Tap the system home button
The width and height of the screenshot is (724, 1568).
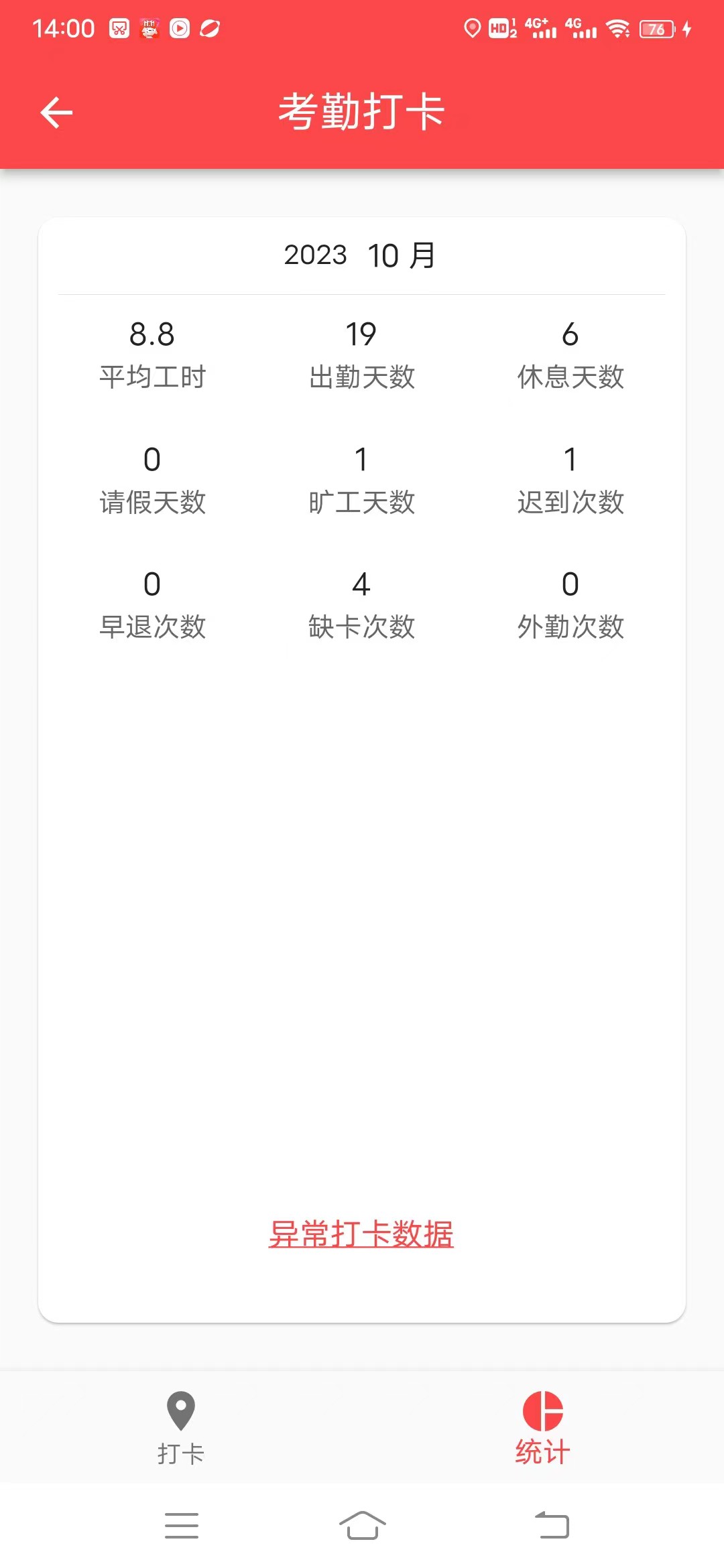point(362,1526)
